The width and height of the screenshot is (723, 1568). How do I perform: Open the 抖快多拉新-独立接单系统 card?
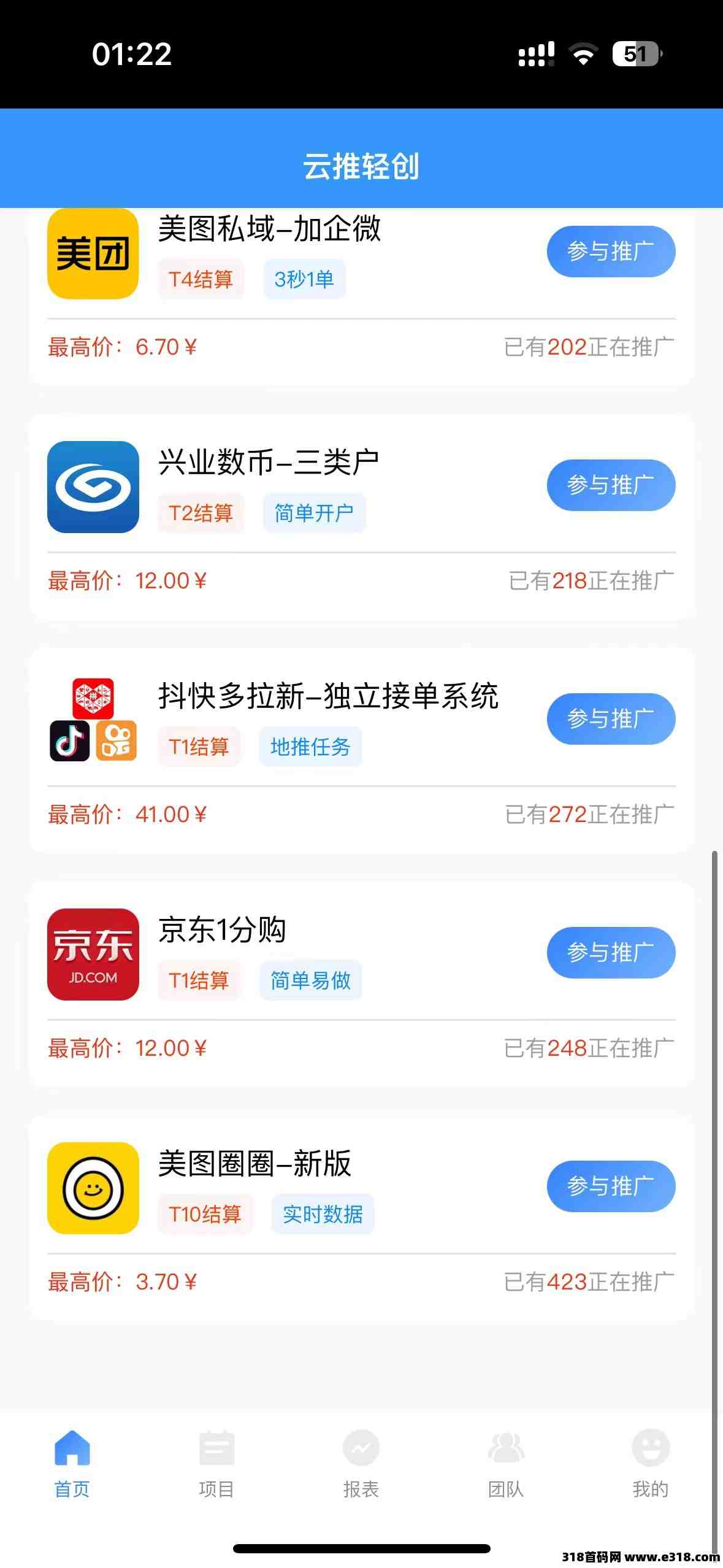361,751
